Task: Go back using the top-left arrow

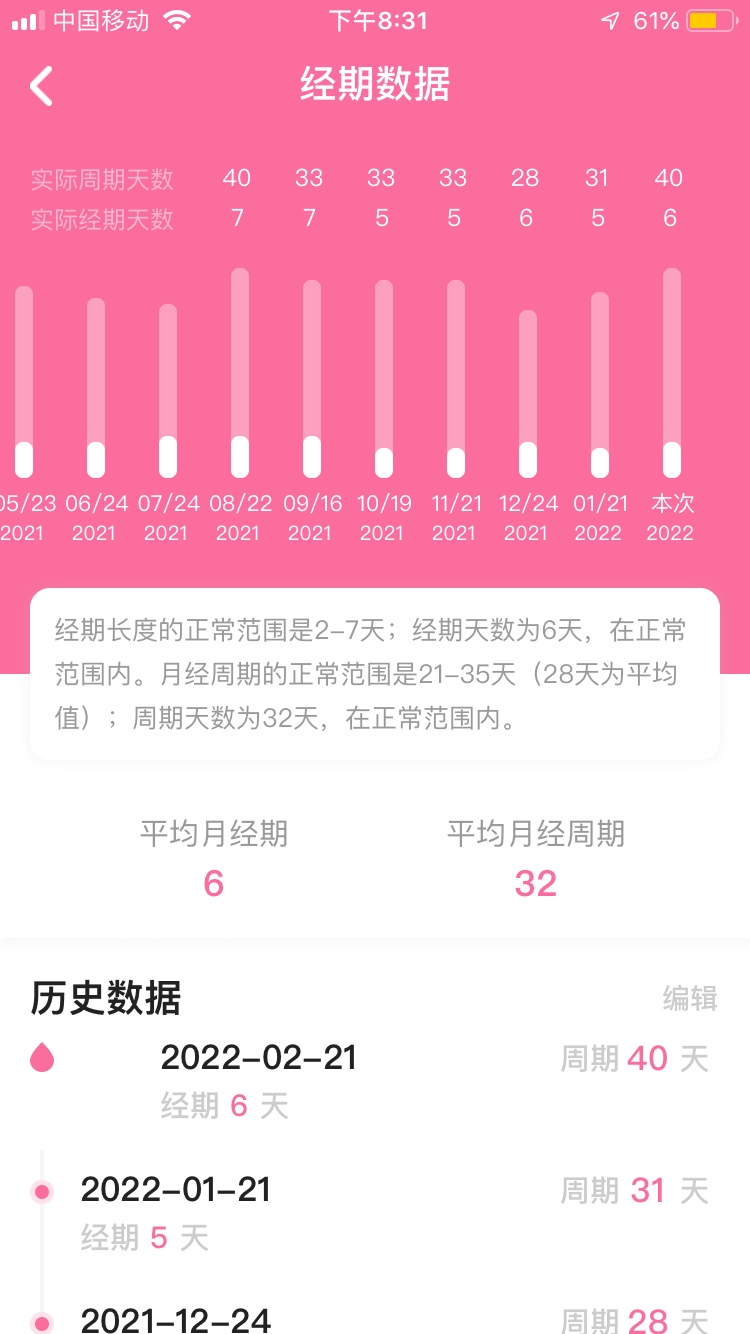Action: pyautogui.click(x=41, y=86)
